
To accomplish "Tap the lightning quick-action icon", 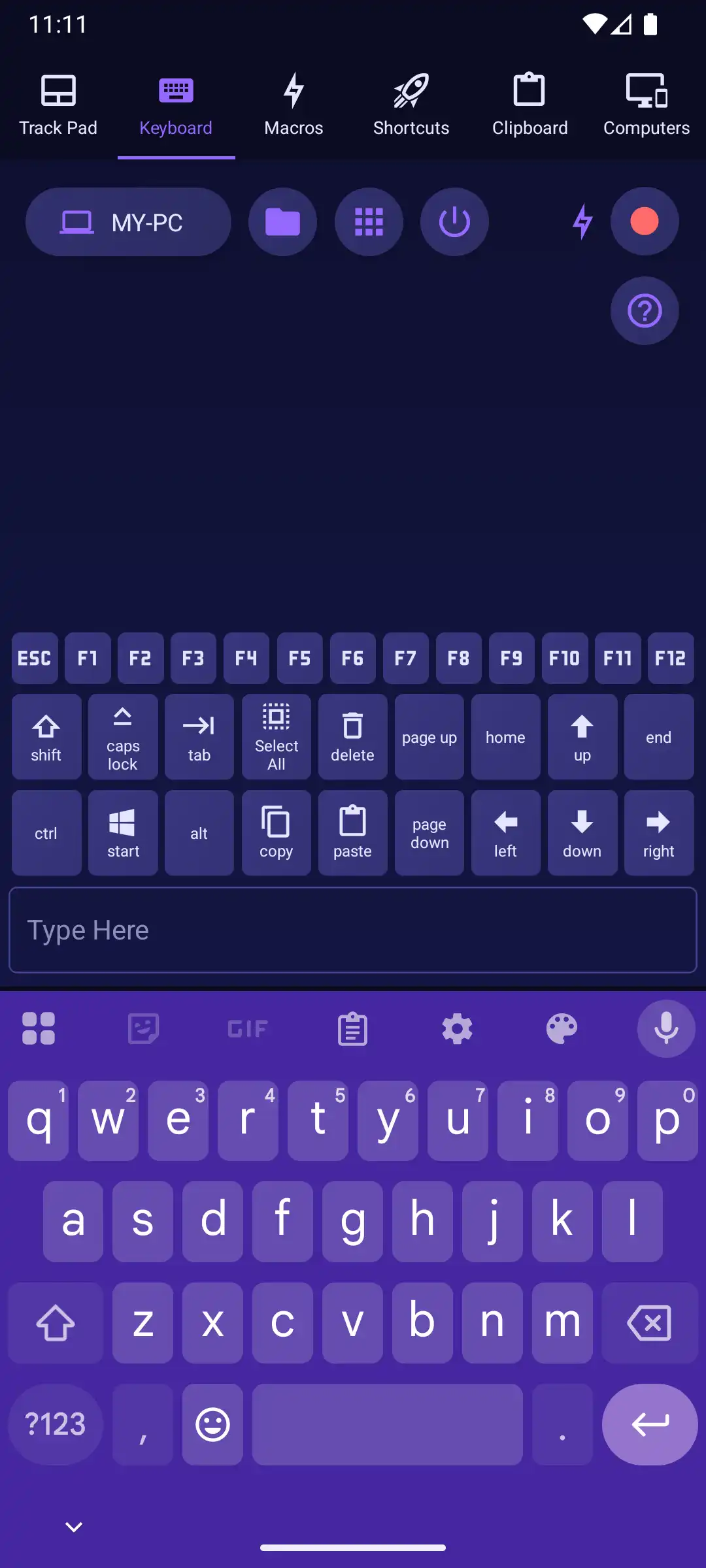I will click(x=582, y=221).
